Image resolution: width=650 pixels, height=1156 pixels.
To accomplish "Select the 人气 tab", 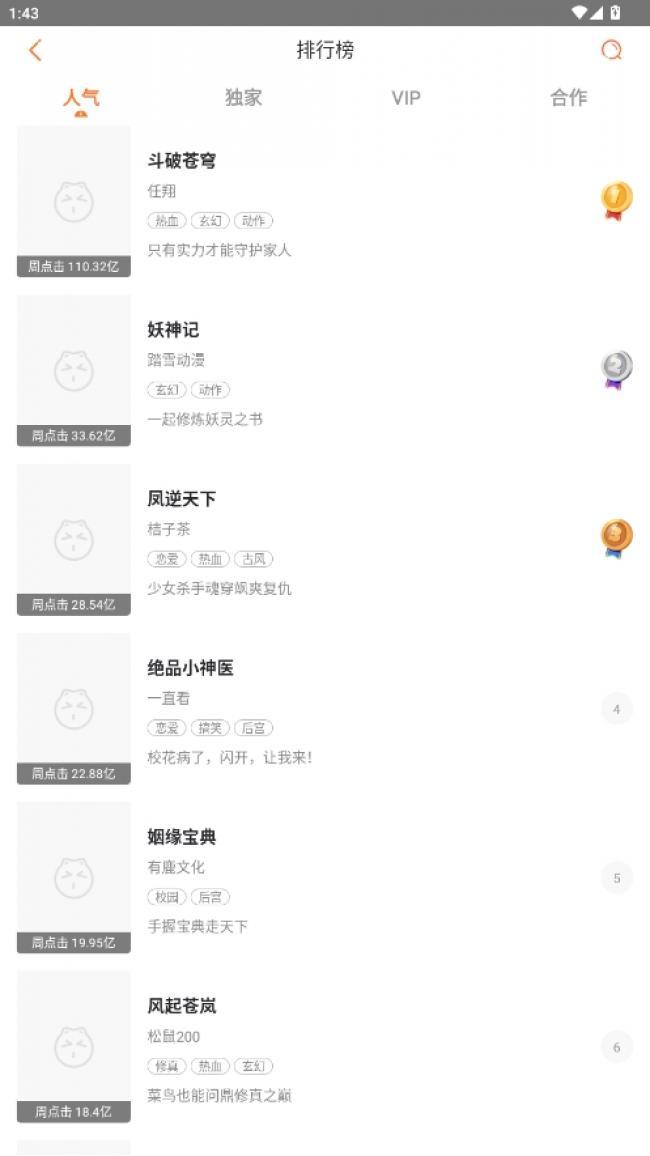I will click(x=81, y=97).
